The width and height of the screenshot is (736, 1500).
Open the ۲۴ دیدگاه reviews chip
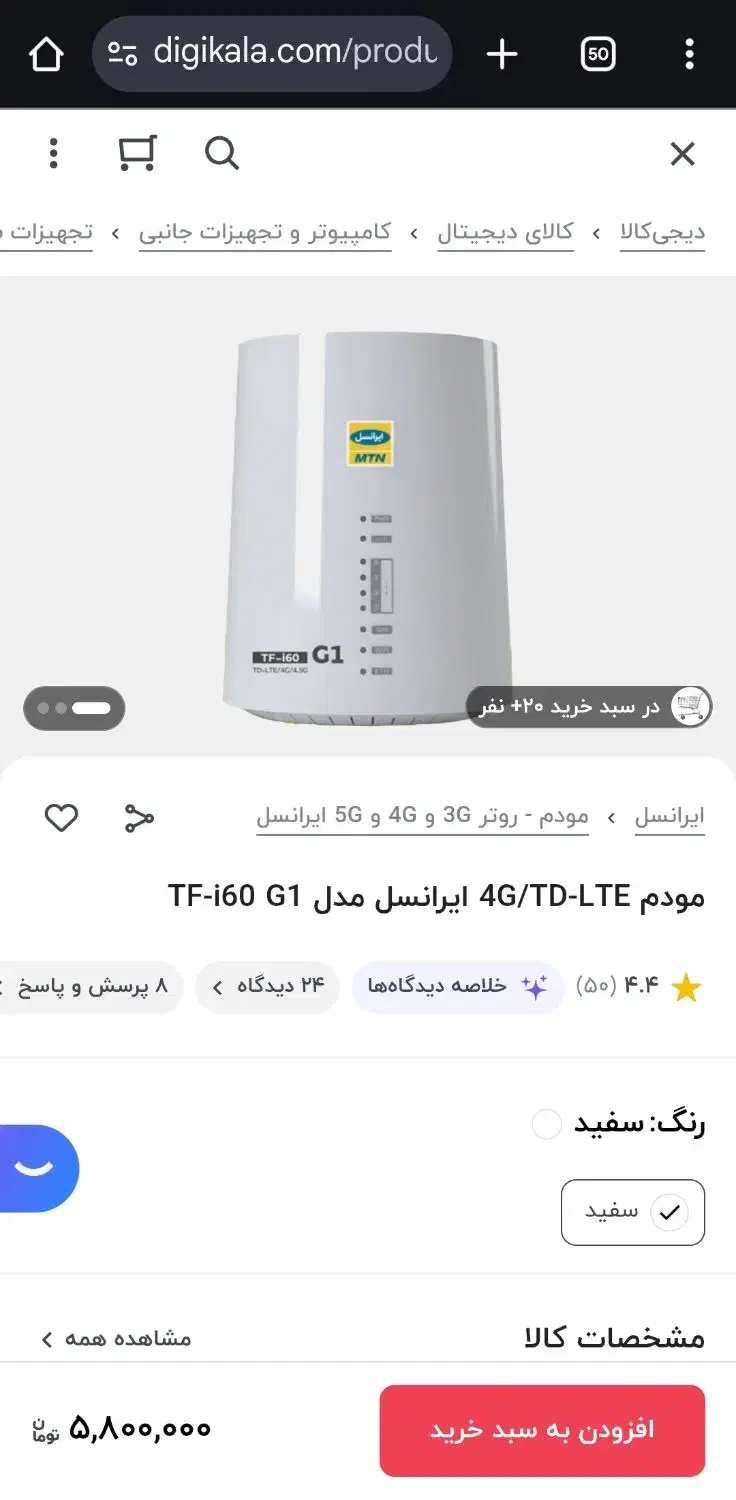click(x=267, y=987)
